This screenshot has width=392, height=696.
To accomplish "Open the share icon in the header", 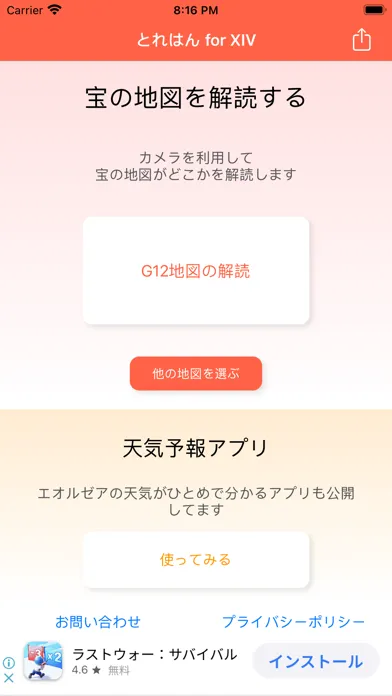I will click(361, 40).
